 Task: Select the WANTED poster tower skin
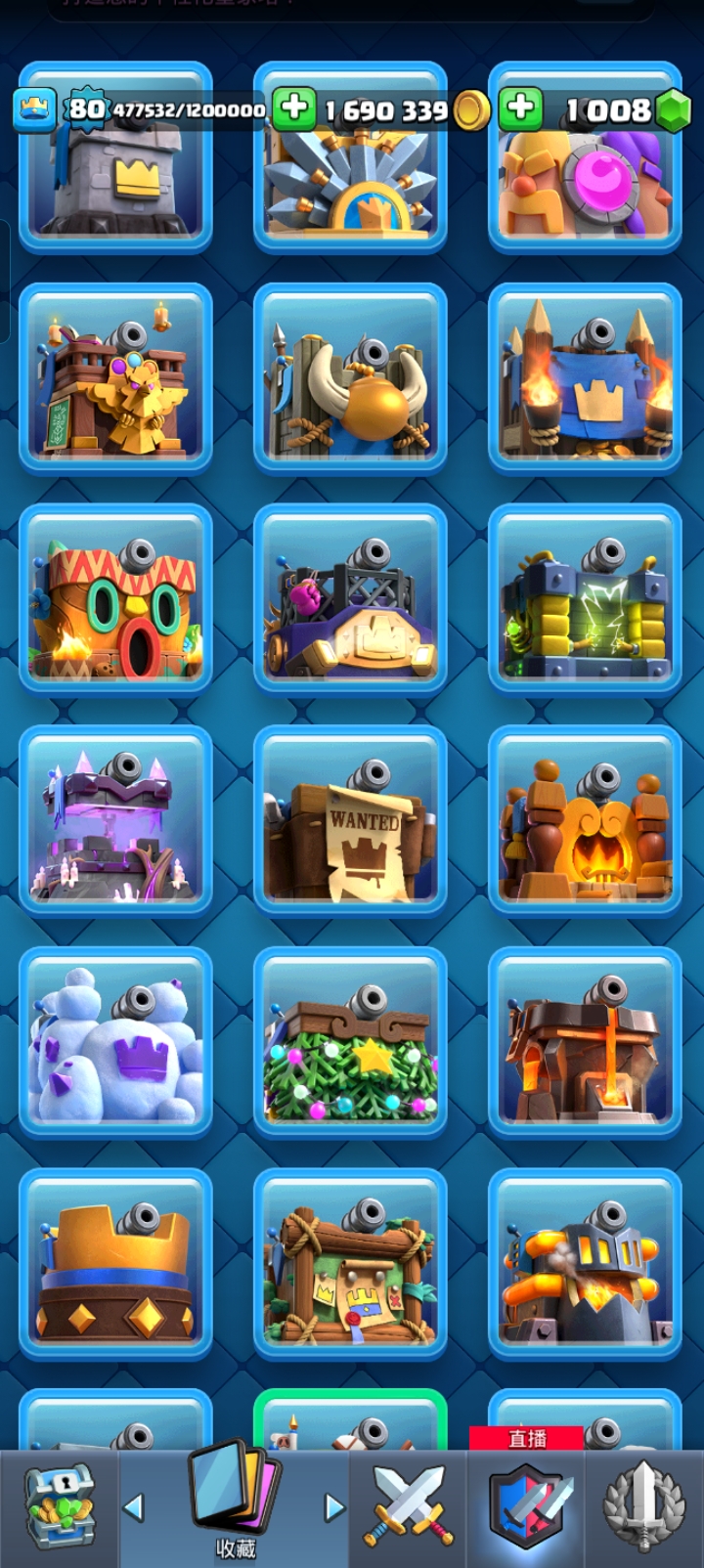point(350,821)
